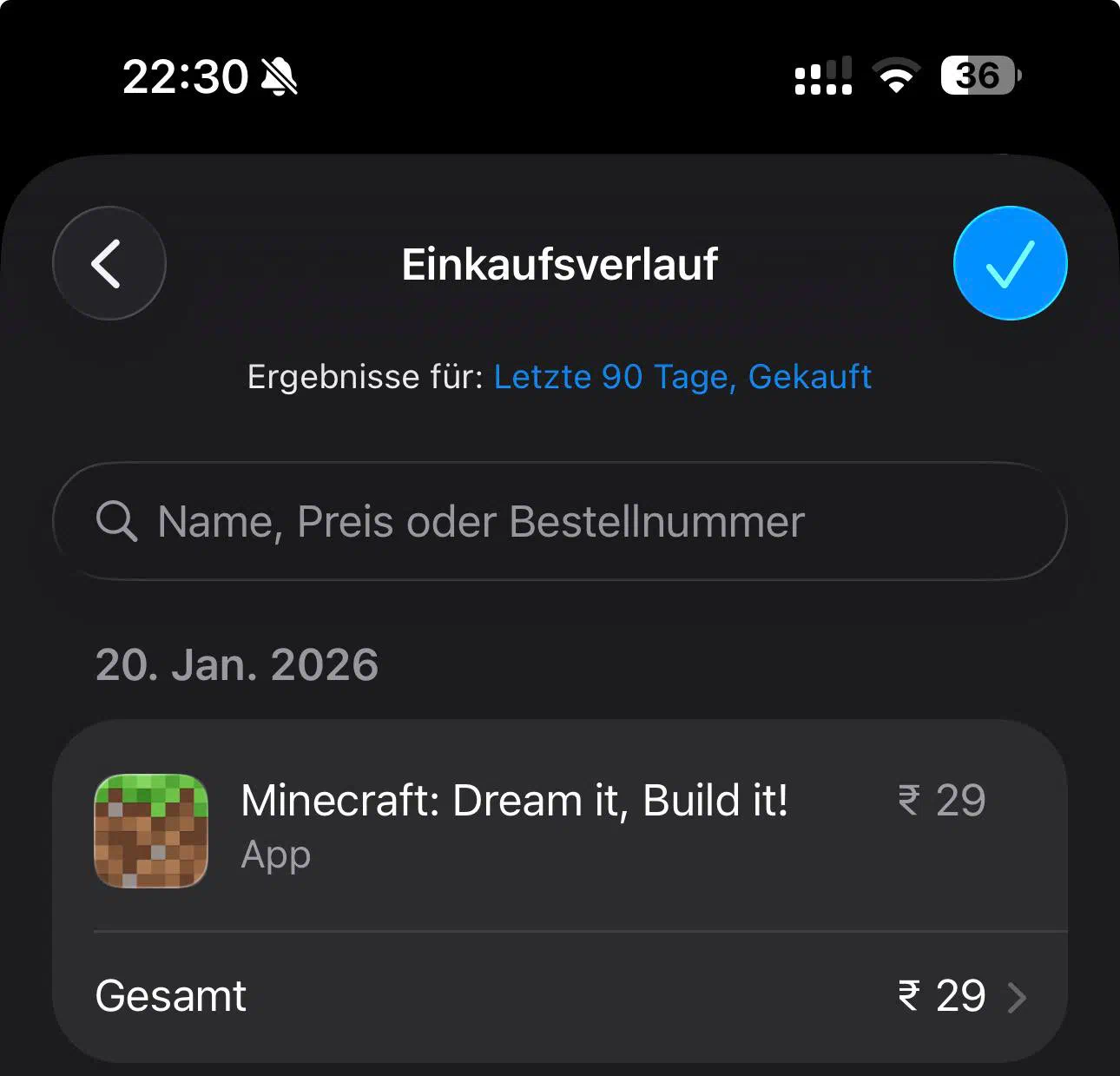This screenshot has height=1076, width=1120.
Task: Confirm with the blue checkmark button
Action: (x=1010, y=263)
